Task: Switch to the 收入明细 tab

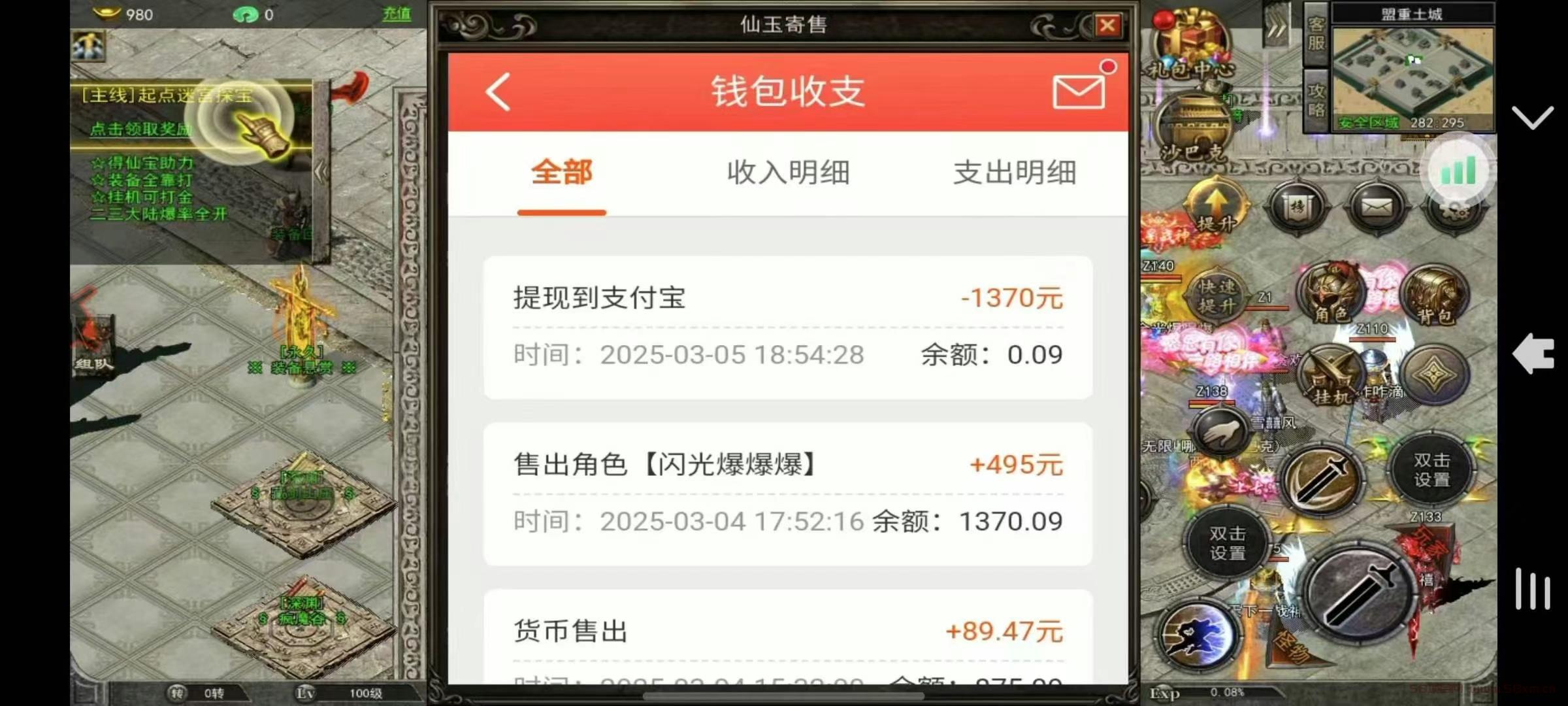Action: coord(788,173)
